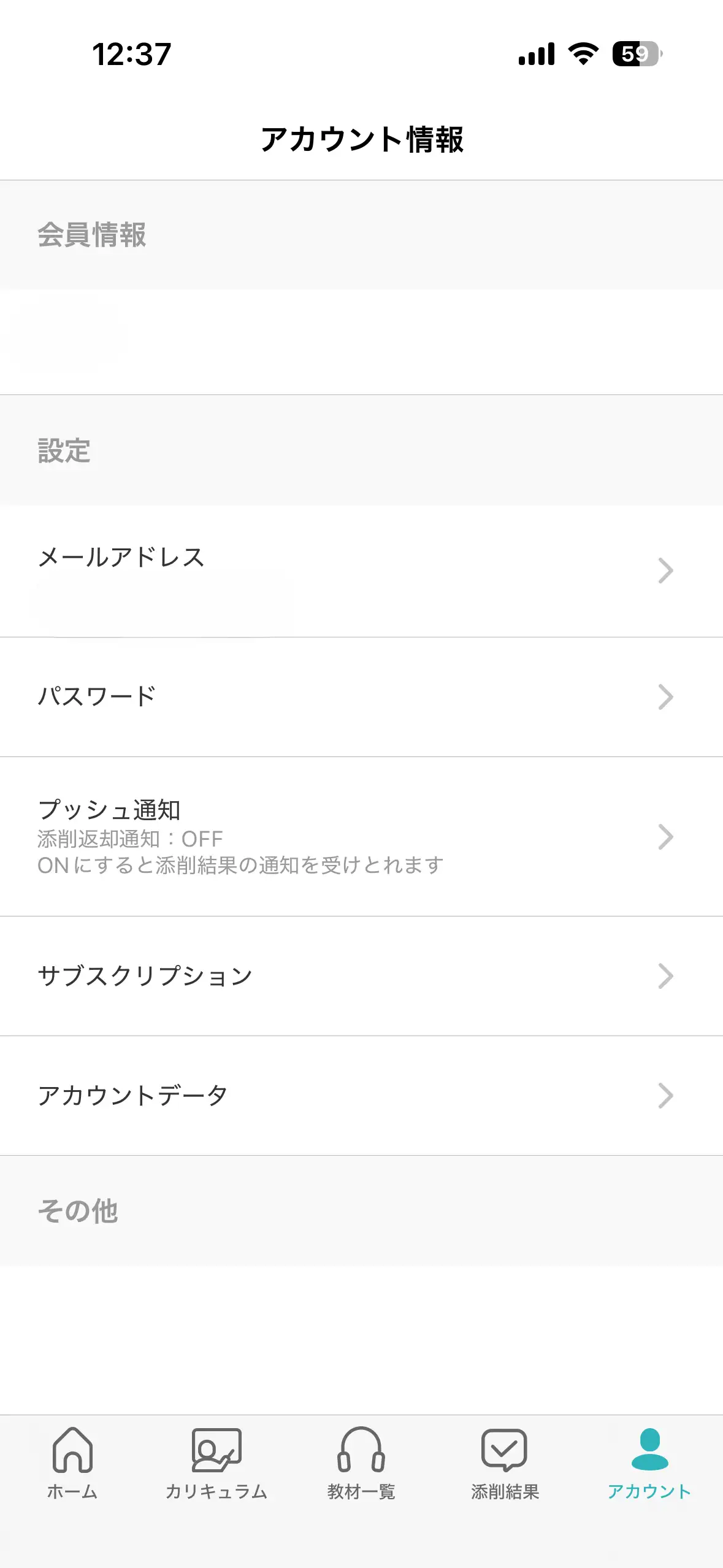This screenshot has width=723, height=1568.
Task: Open プッシュ通知 settings
Action: 361,836
